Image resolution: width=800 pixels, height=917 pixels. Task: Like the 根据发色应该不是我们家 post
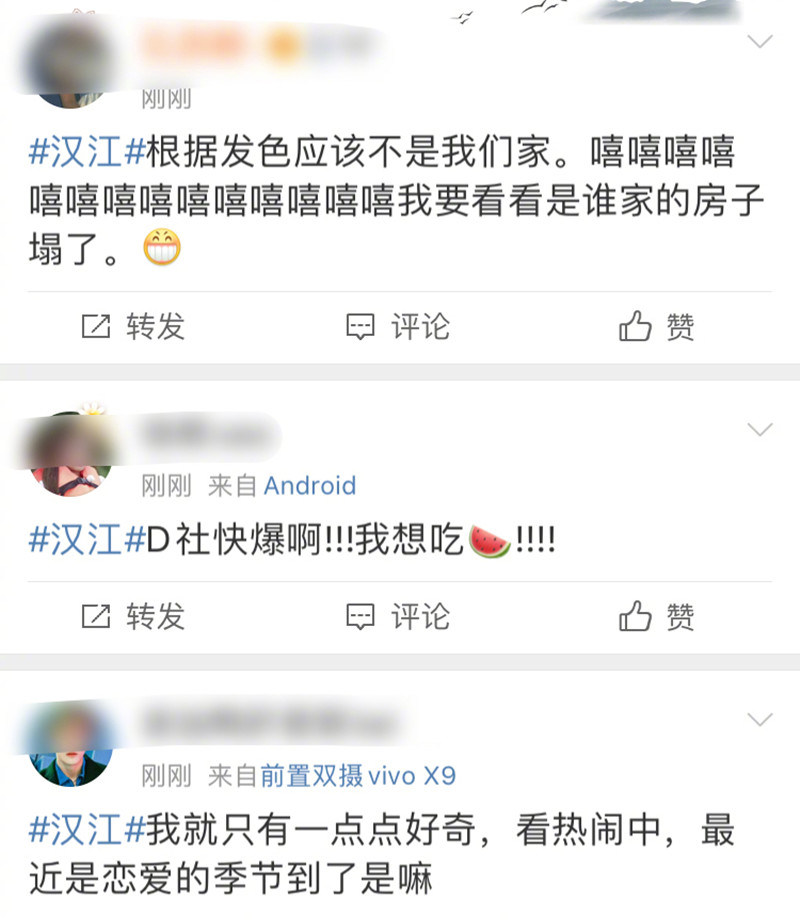(656, 327)
